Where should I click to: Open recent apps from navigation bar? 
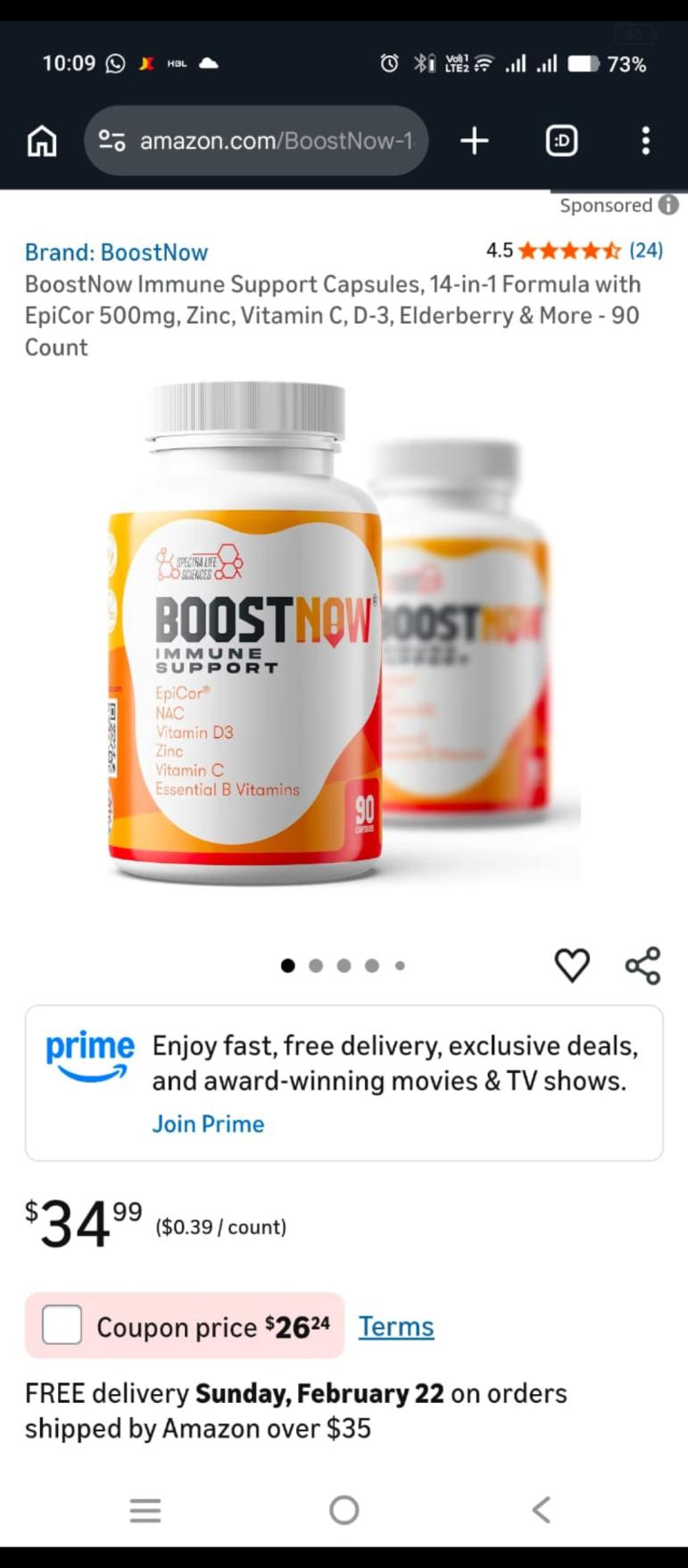(145, 1509)
